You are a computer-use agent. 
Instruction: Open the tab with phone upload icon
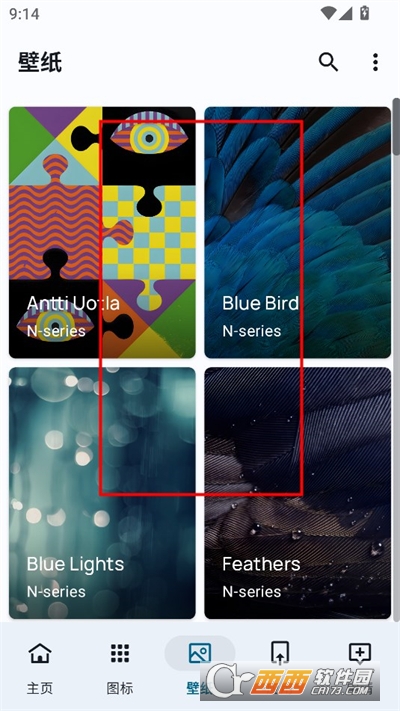[x=280, y=653]
